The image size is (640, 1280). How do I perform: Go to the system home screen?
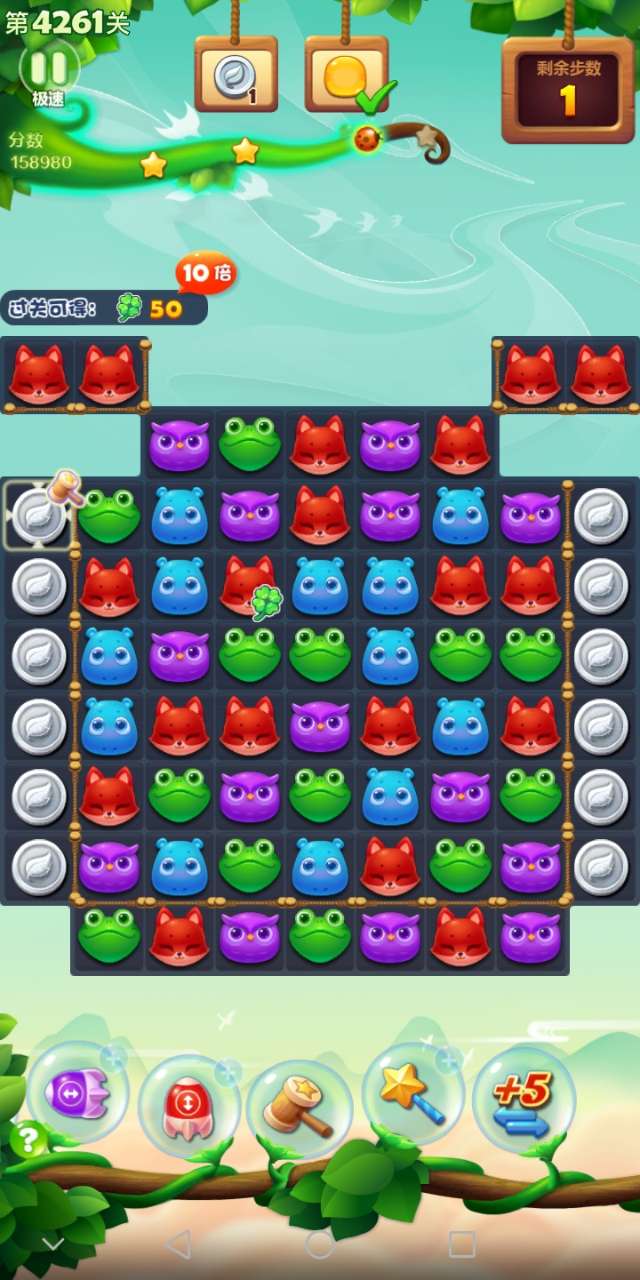(x=320, y=1244)
